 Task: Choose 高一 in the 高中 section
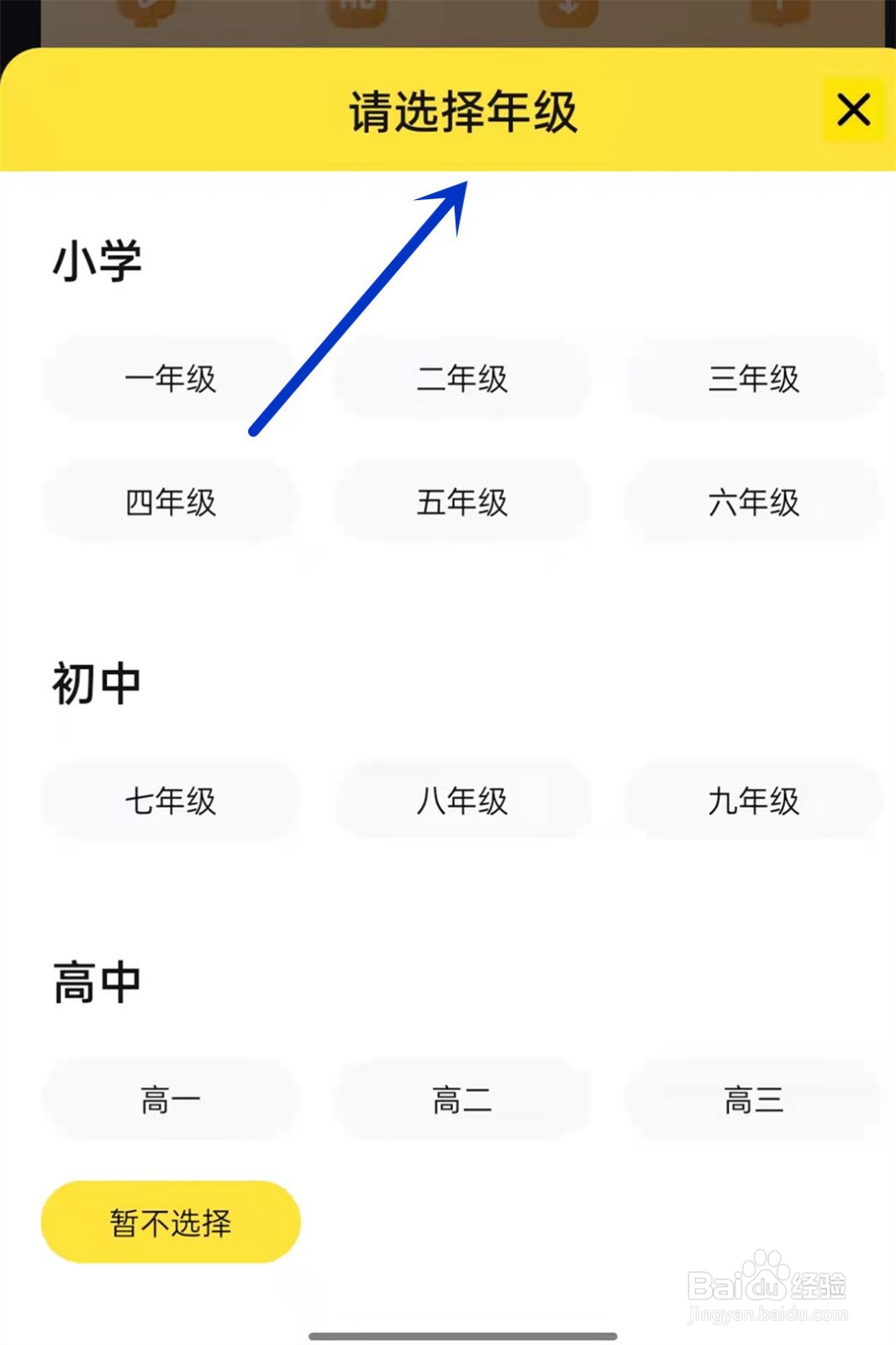tap(171, 1099)
